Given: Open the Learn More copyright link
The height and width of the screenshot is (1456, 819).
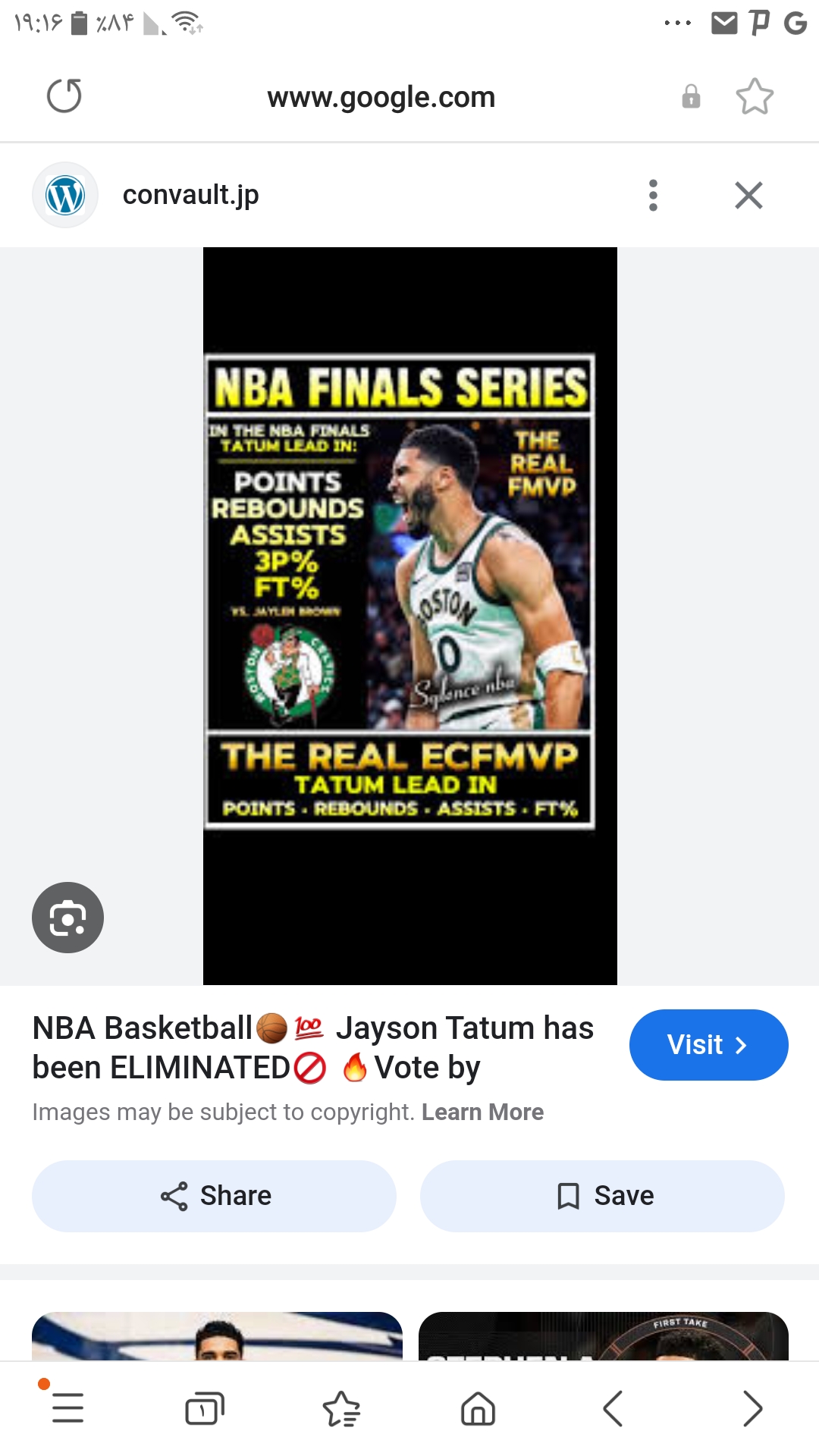Looking at the screenshot, I should point(482,1112).
